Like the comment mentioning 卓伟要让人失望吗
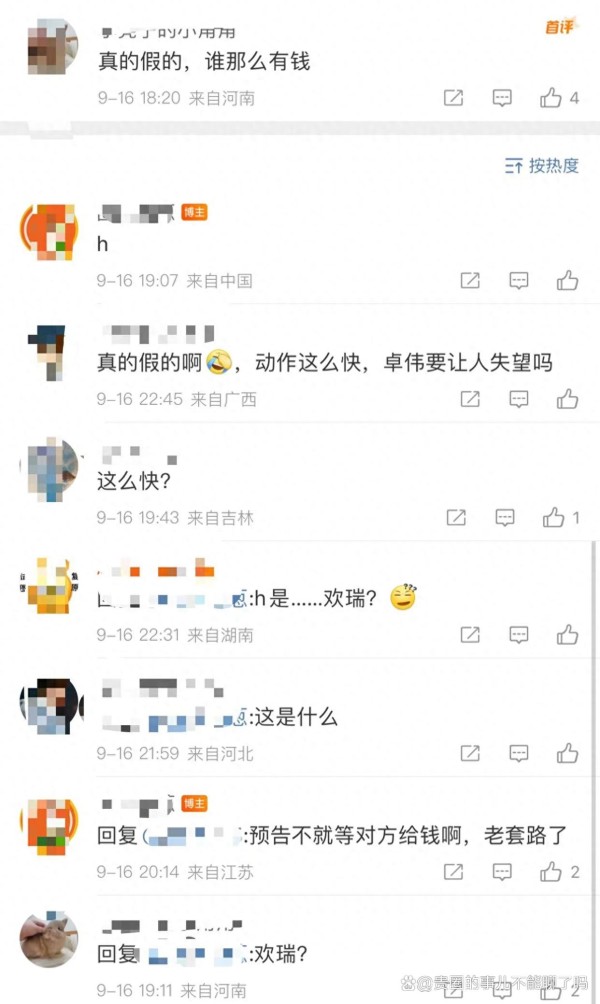The image size is (600, 1004). (567, 399)
